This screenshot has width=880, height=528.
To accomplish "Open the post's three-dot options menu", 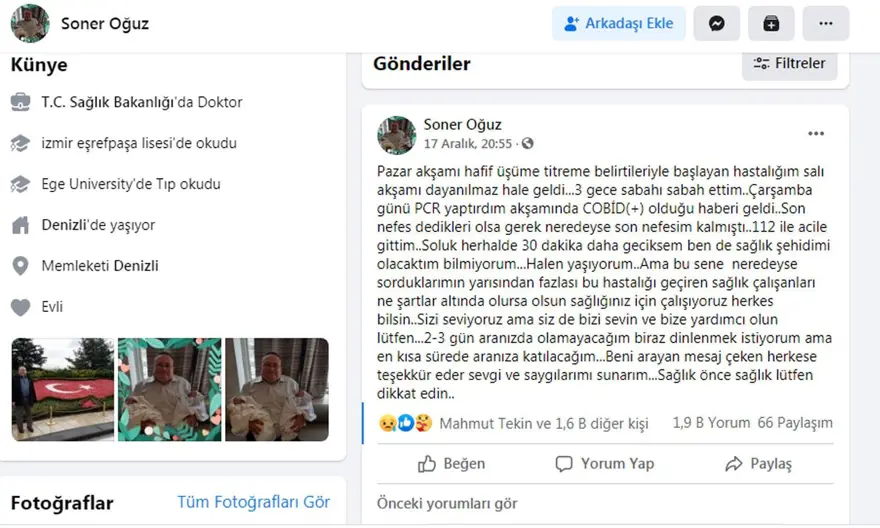I will [x=816, y=133].
